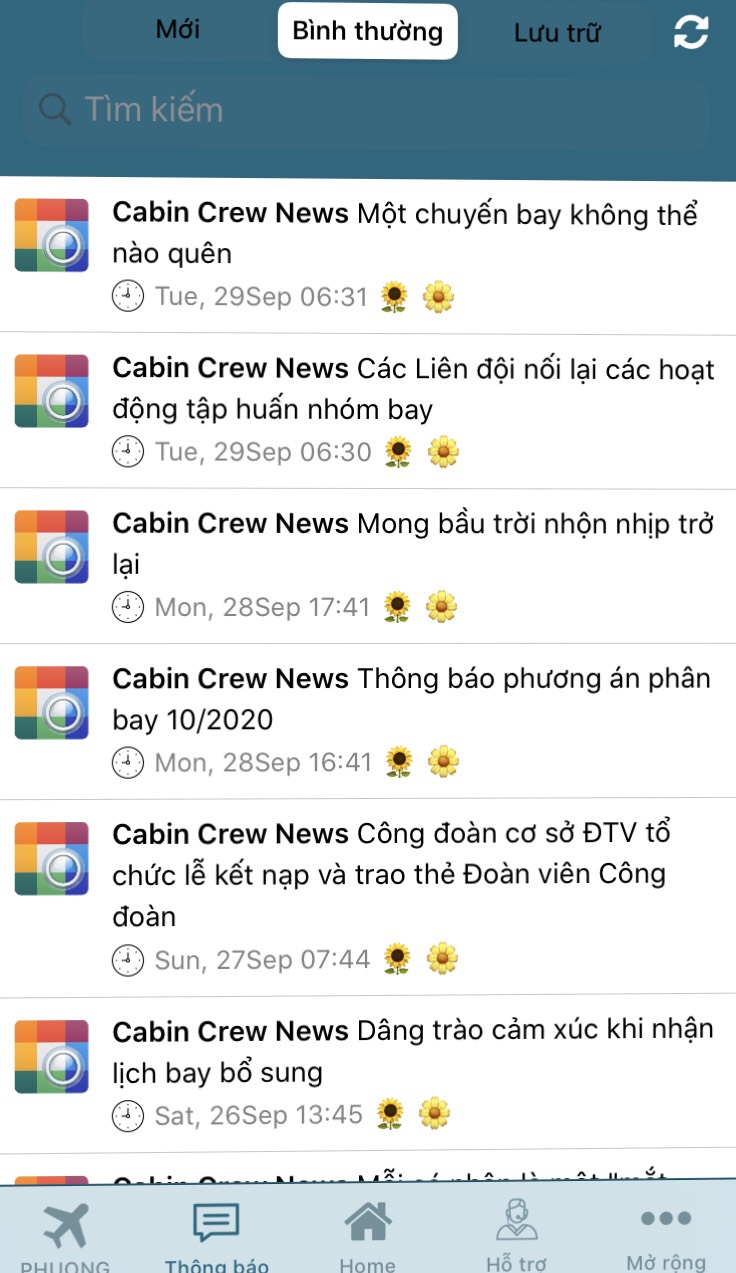Open news about Liên đội tập huấn nhóm bay
Viewport: 736px width, 1273px height.
click(412, 390)
